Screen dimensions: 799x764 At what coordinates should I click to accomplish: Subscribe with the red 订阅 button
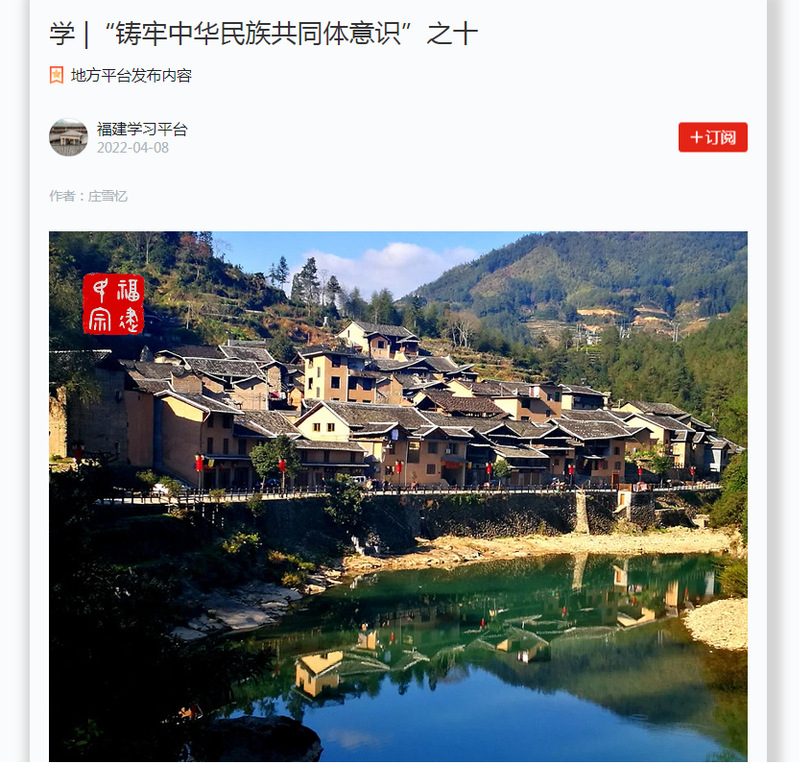pyautogui.click(x=712, y=137)
